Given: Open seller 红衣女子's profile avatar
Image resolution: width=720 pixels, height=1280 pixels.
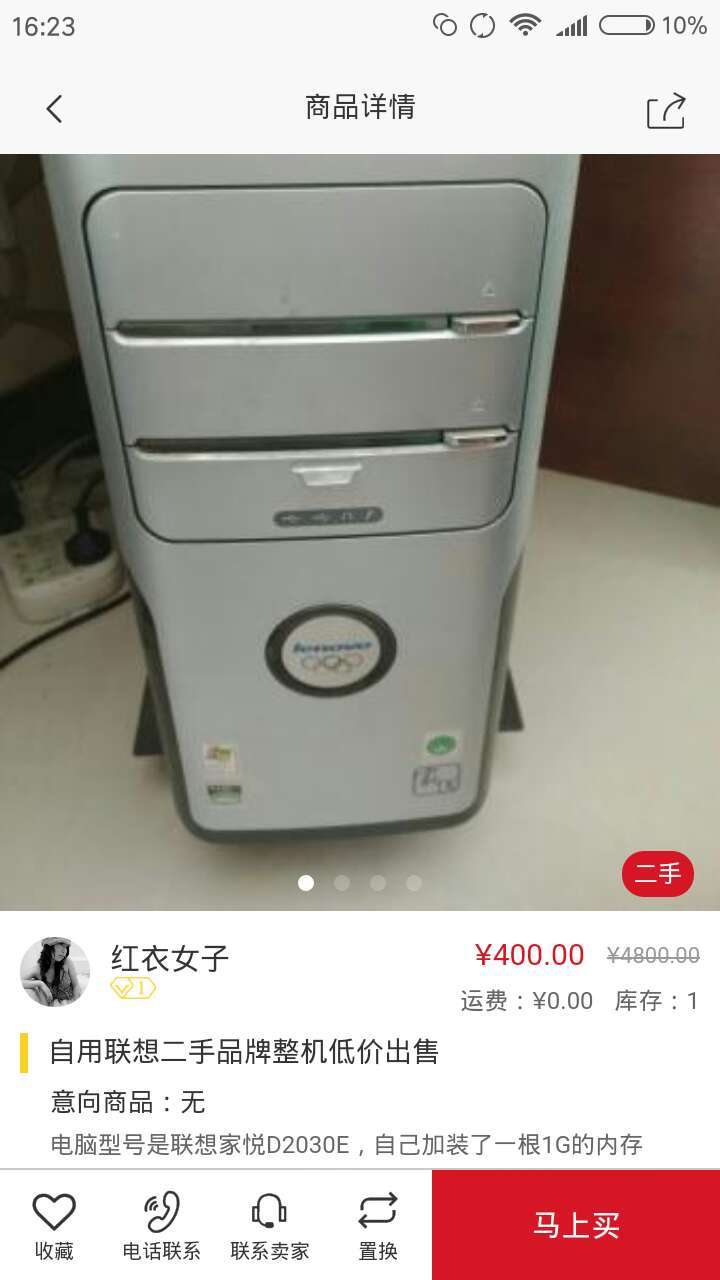Looking at the screenshot, I should coord(55,971).
